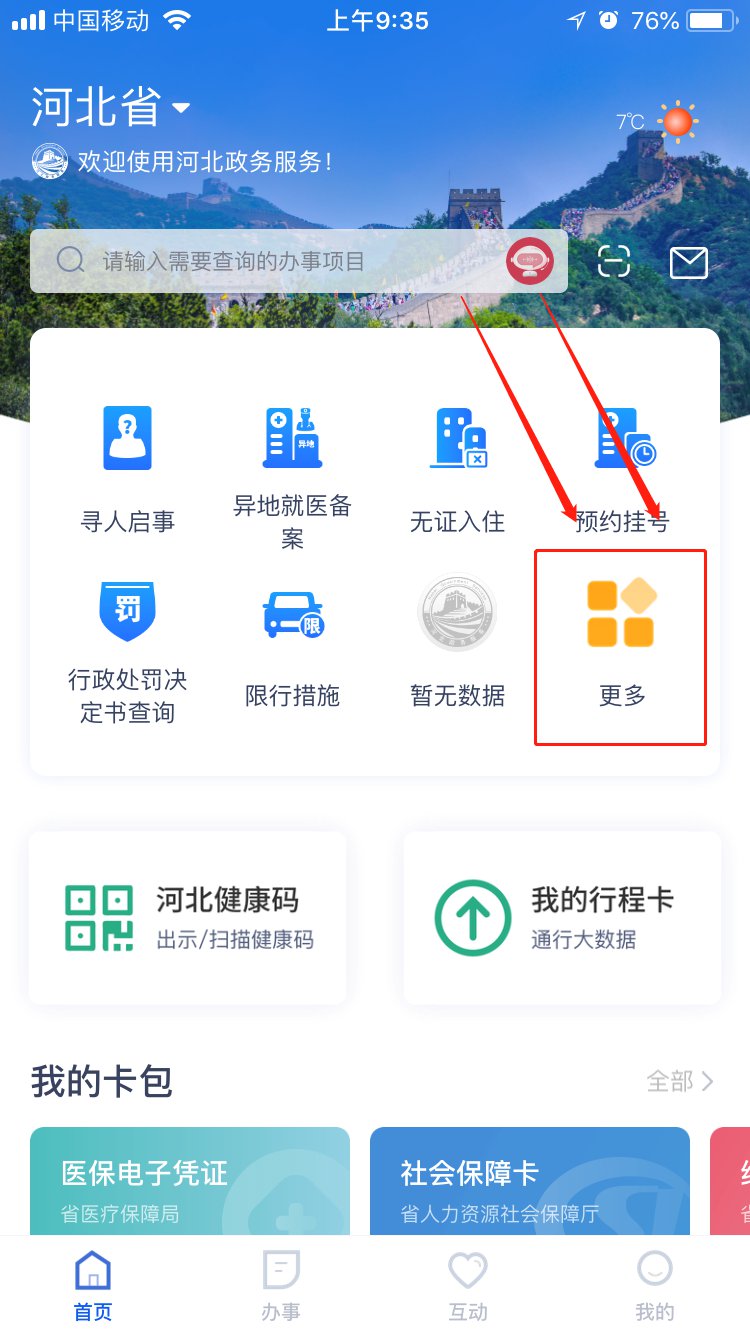The width and height of the screenshot is (750, 1334).
Task: Open 限行措施 service
Action: coord(292,645)
